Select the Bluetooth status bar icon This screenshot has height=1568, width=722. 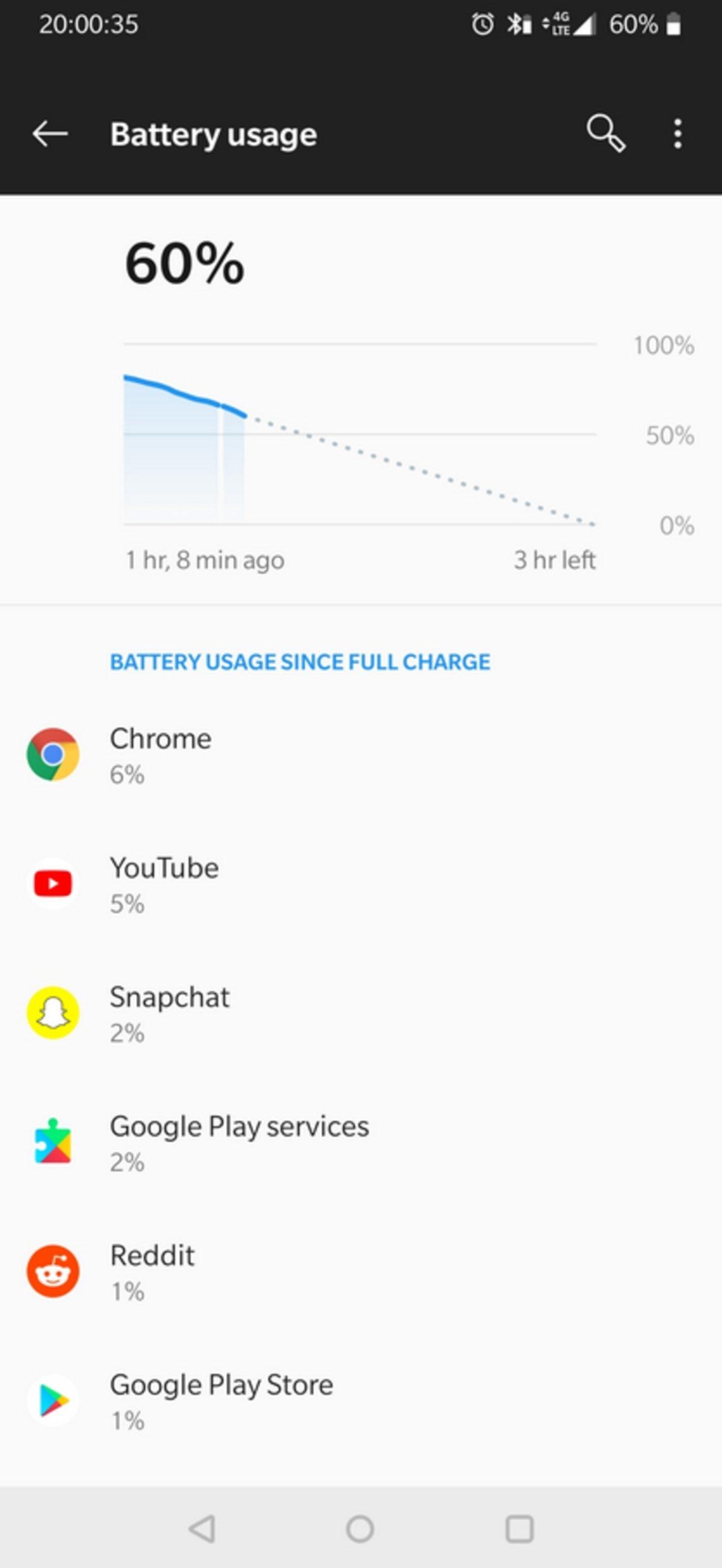pos(514,24)
